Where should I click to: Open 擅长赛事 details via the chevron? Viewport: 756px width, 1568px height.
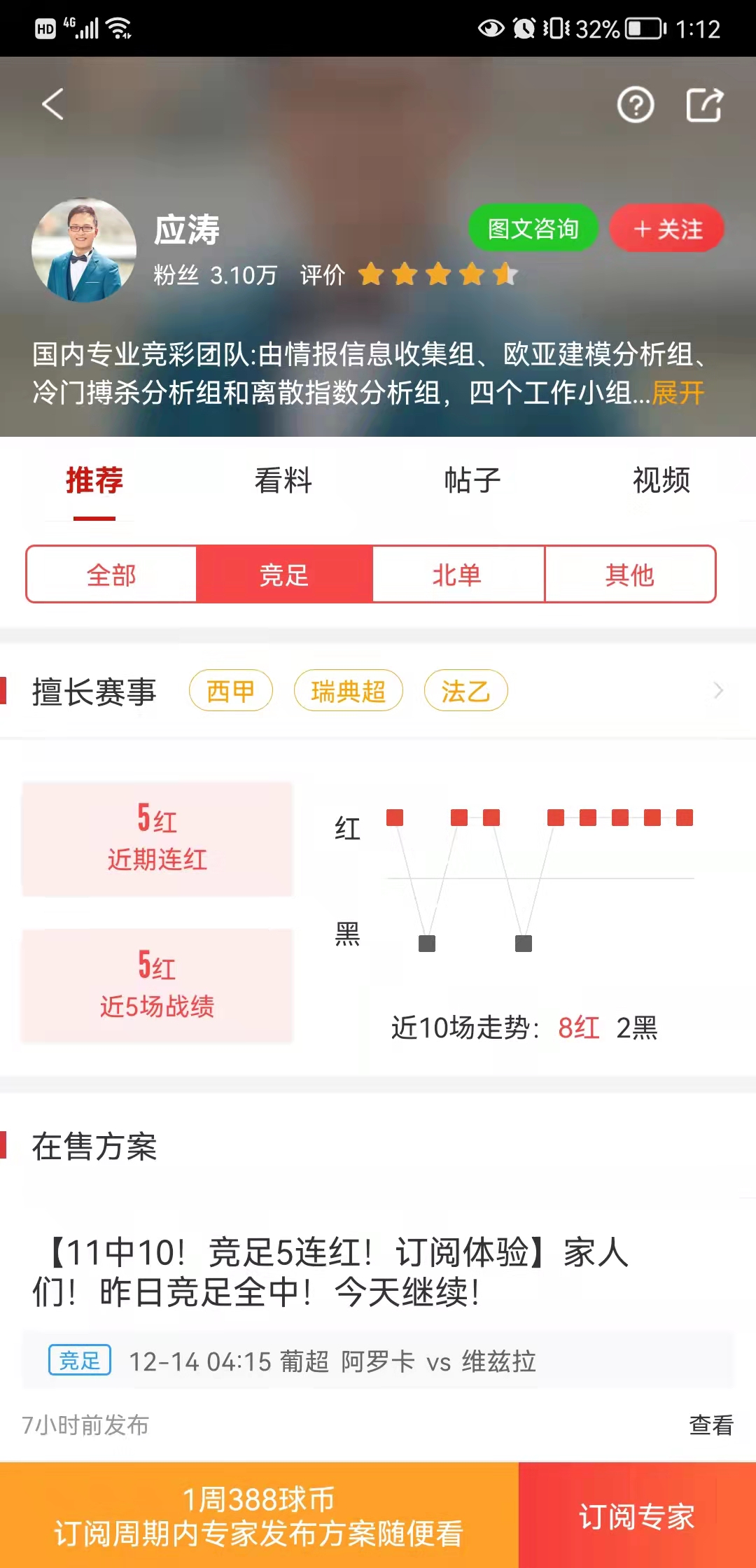[717, 691]
